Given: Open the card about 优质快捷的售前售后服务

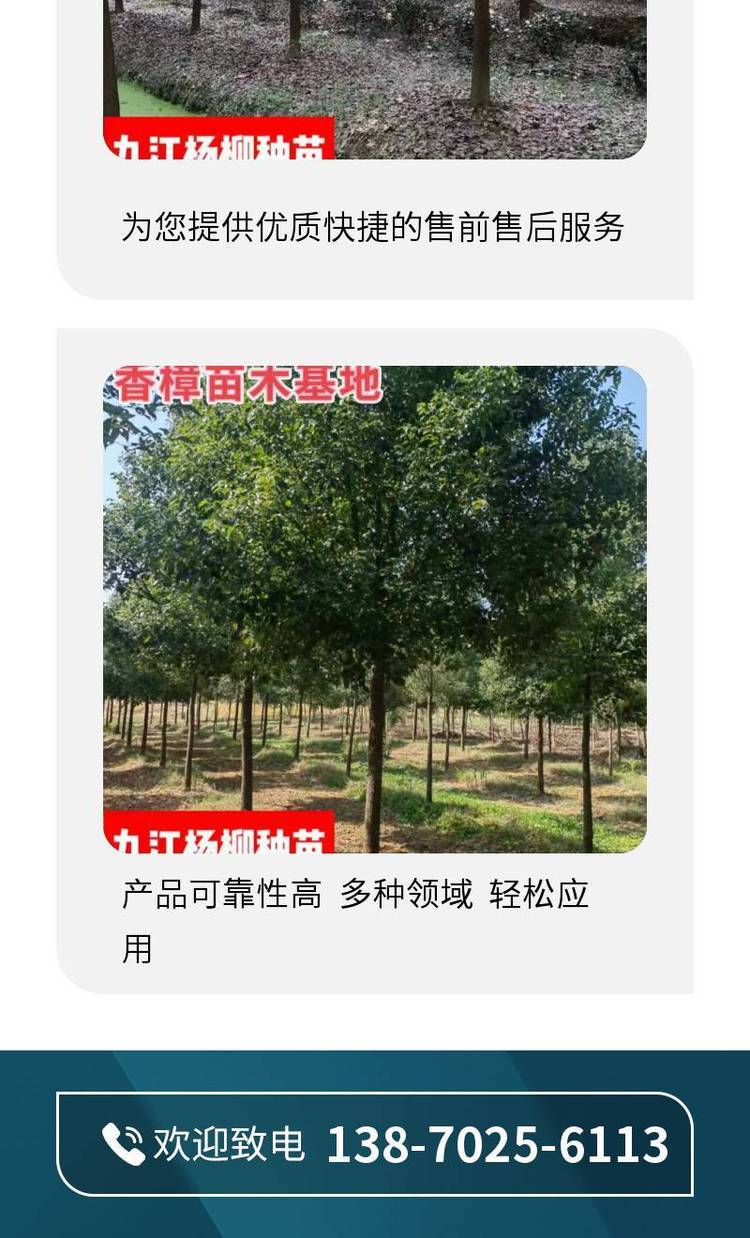Looking at the screenshot, I should coord(375,148).
